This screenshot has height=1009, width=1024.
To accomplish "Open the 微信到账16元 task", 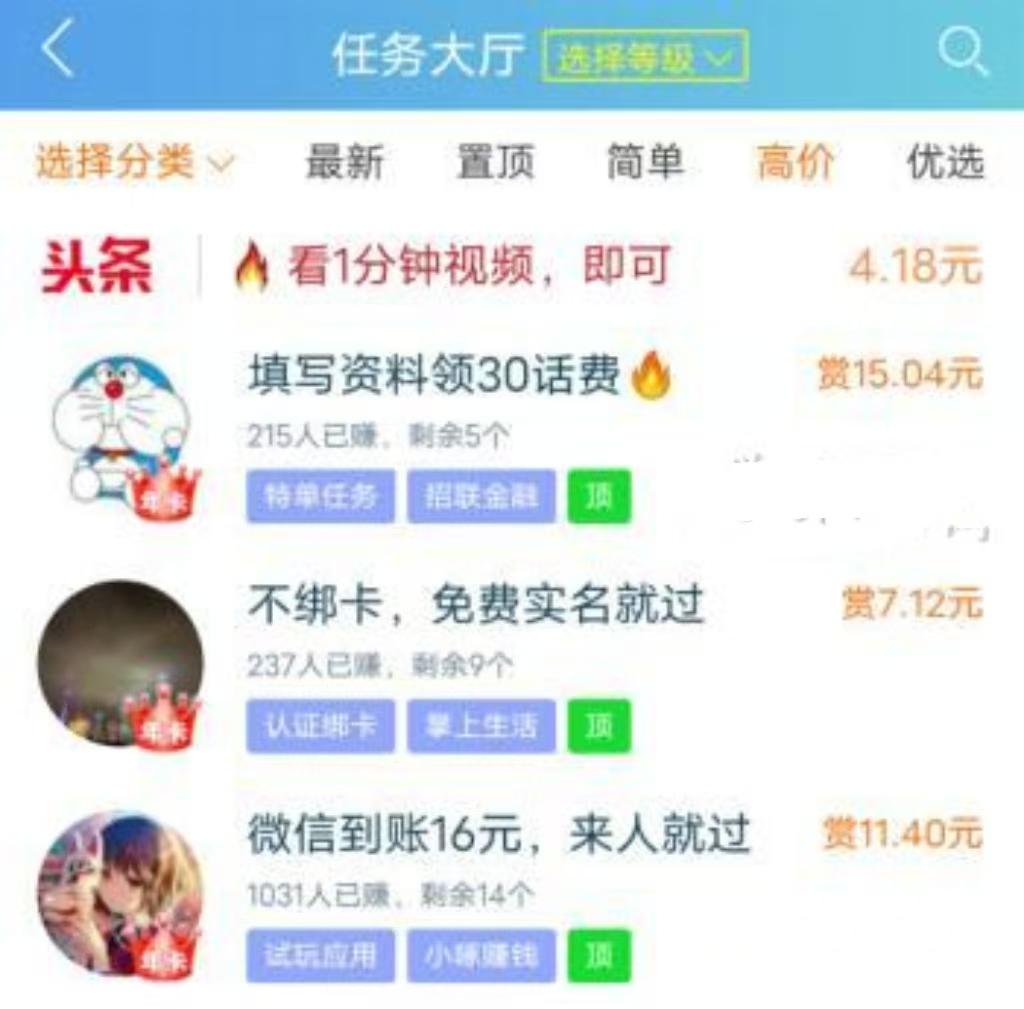I will point(498,835).
